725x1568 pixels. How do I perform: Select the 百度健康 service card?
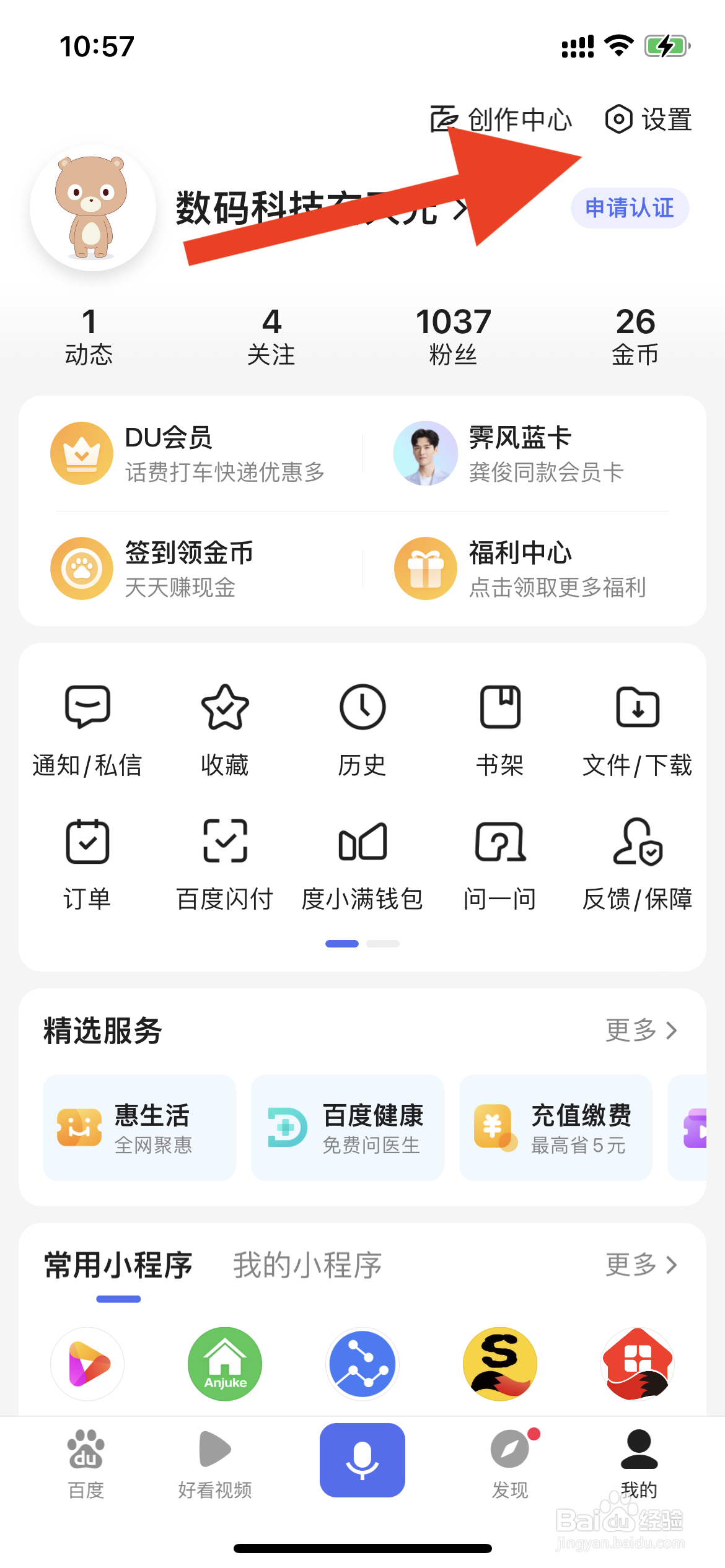tap(347, 1128)
